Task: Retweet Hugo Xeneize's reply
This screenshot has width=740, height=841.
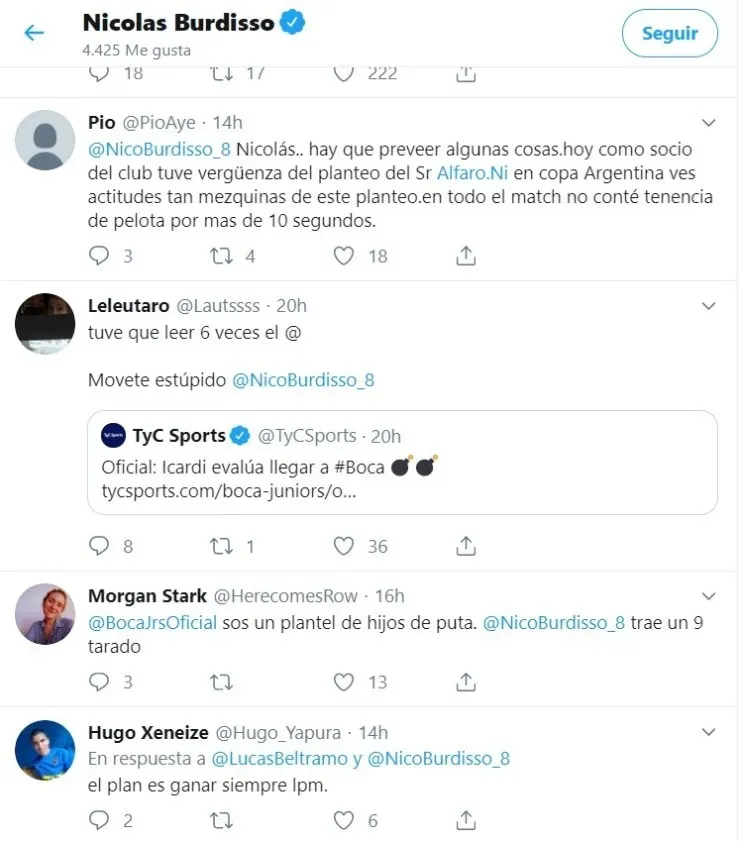Action: click(219, 820)
